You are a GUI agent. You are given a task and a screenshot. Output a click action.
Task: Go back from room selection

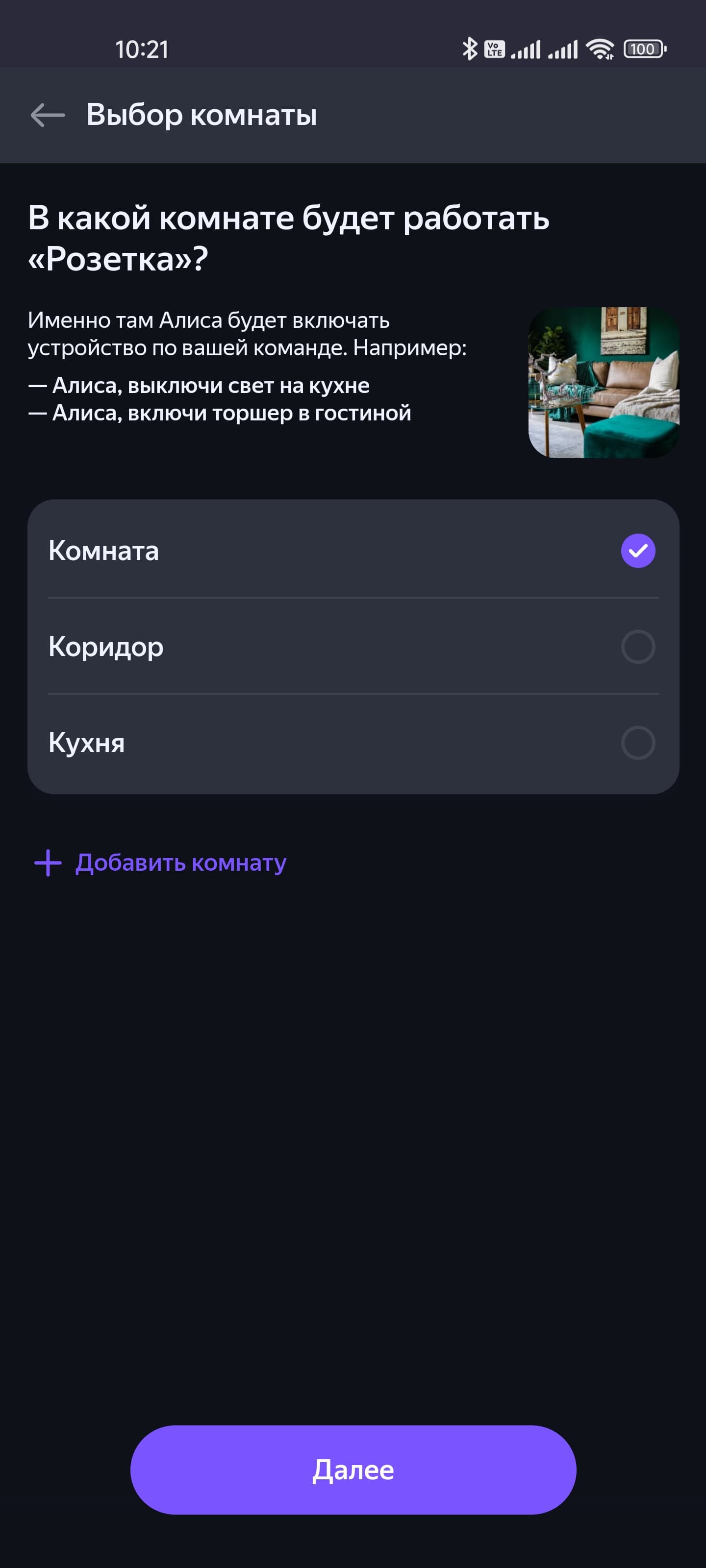(48, 115)
